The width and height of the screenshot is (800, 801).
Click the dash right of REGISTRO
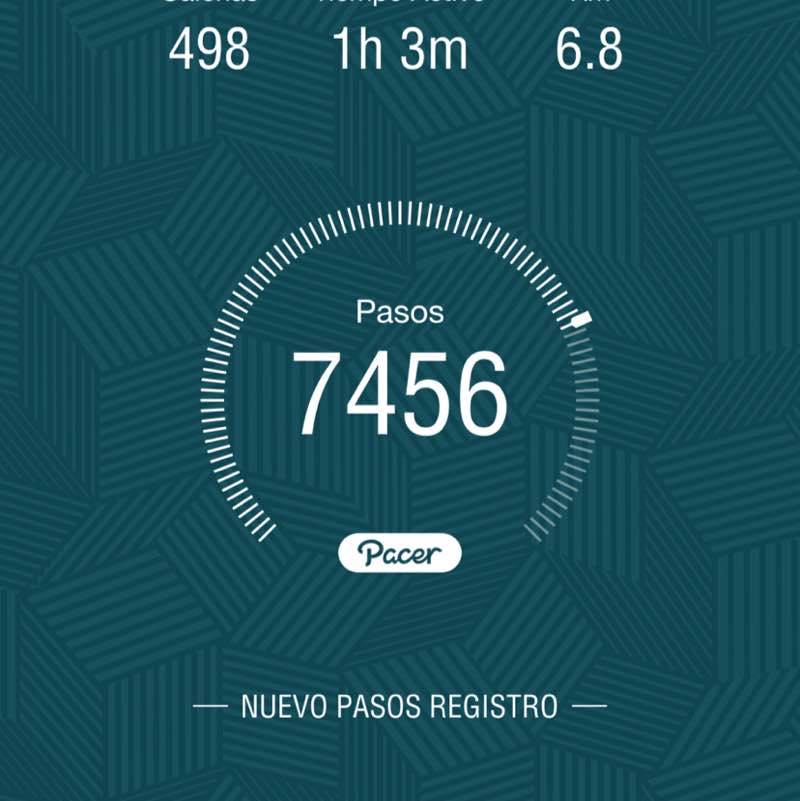point(590,706)
